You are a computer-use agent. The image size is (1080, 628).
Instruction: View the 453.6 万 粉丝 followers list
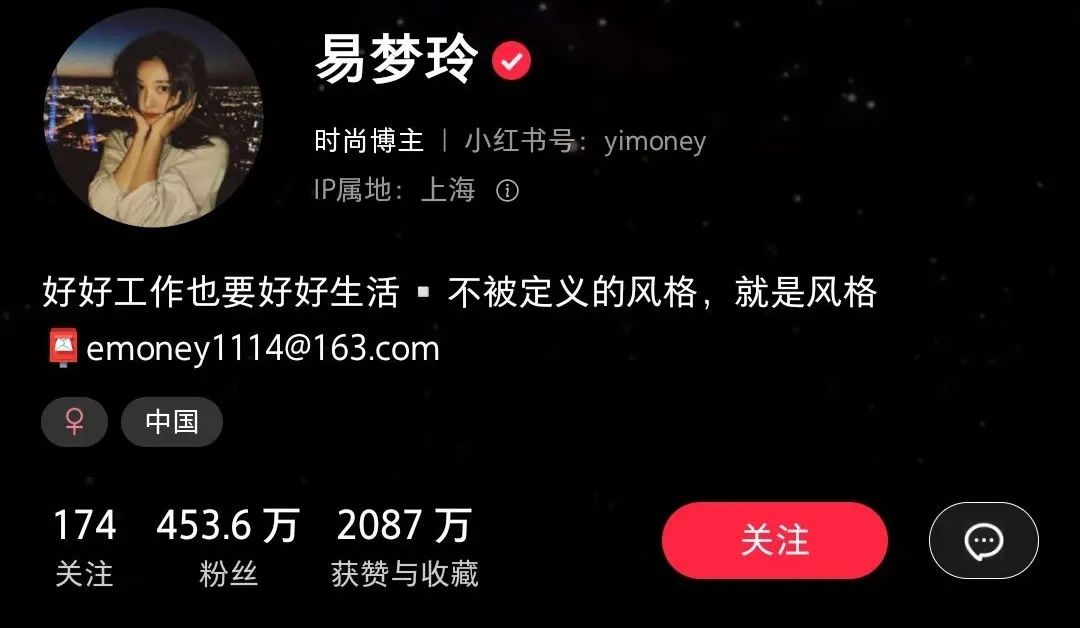coord(227,547)
